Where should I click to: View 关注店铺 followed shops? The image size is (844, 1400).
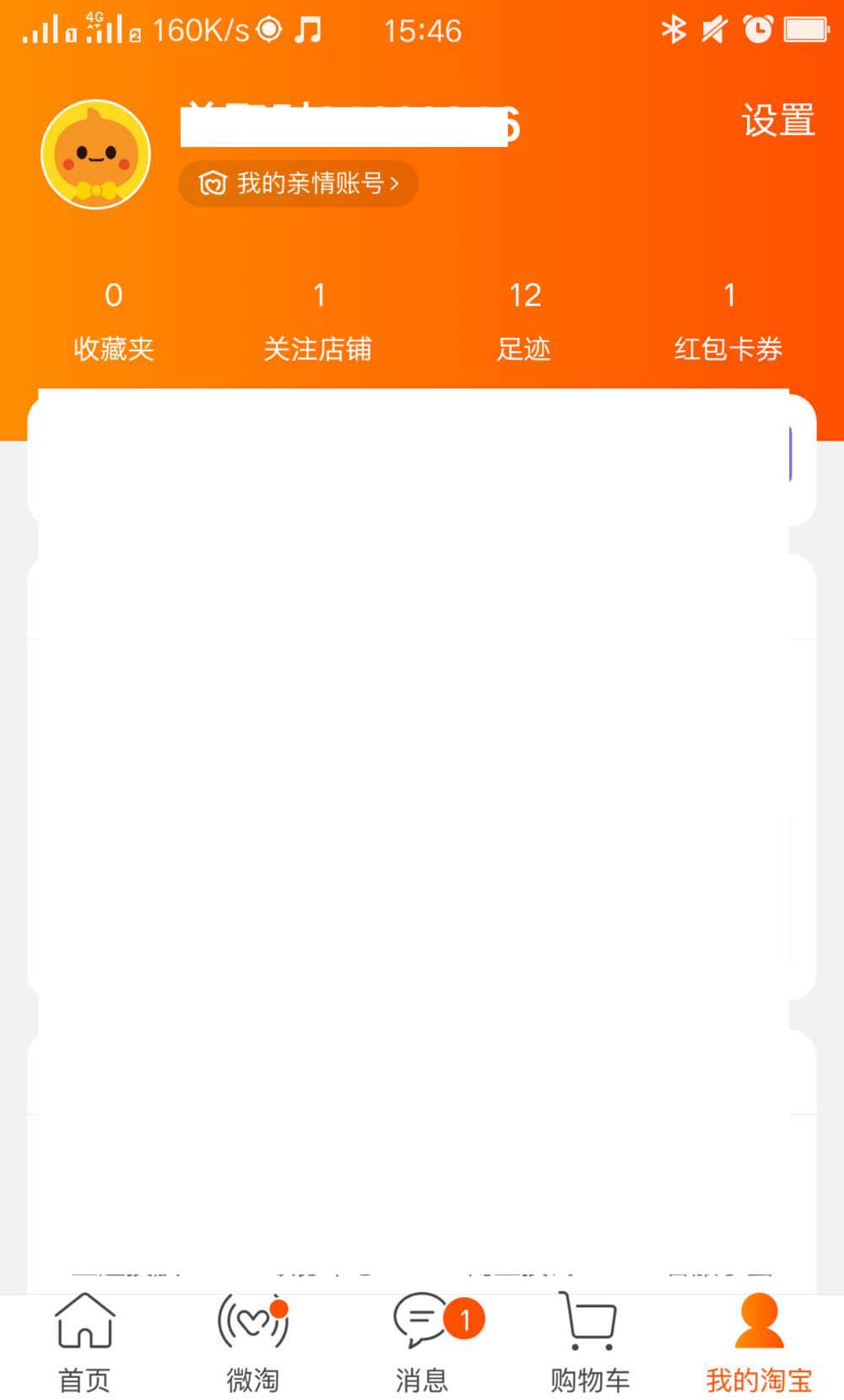point(318,322)
